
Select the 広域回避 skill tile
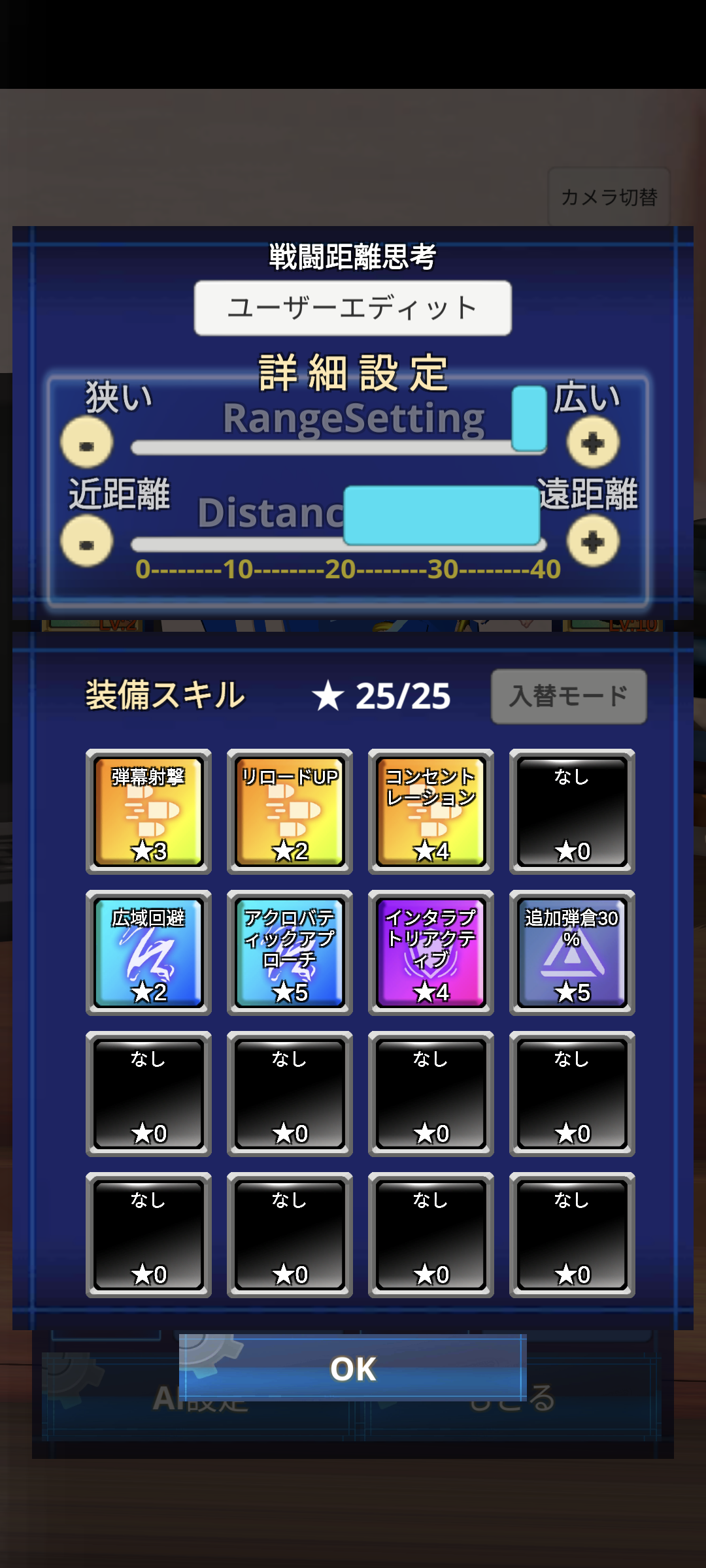(x=148, y=953)
